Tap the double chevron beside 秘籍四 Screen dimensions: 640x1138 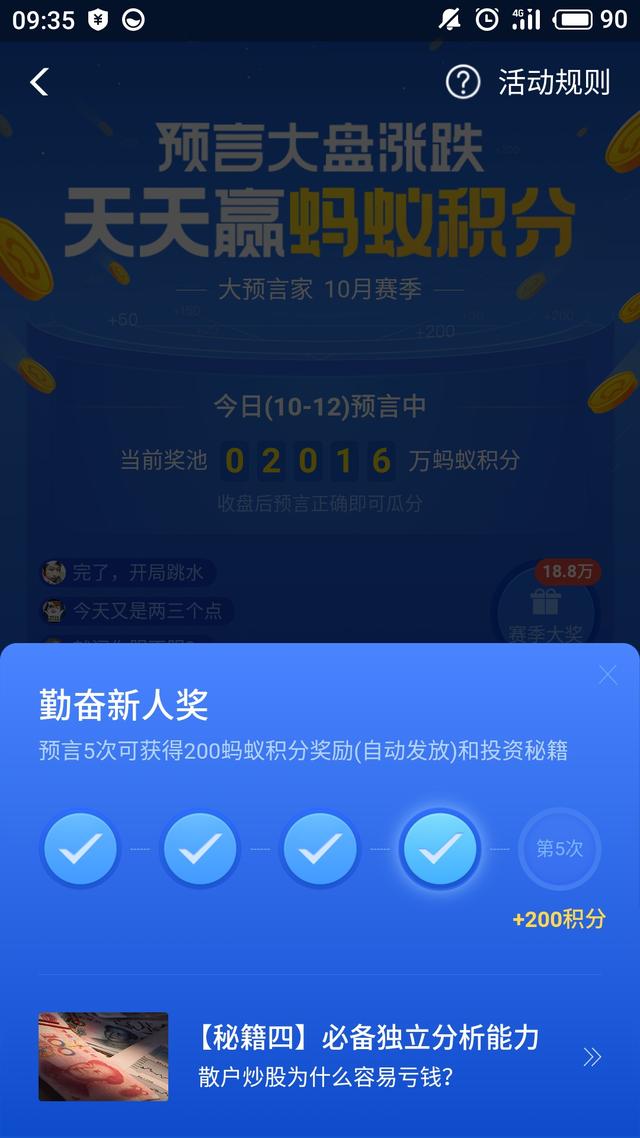point(592,1057)
